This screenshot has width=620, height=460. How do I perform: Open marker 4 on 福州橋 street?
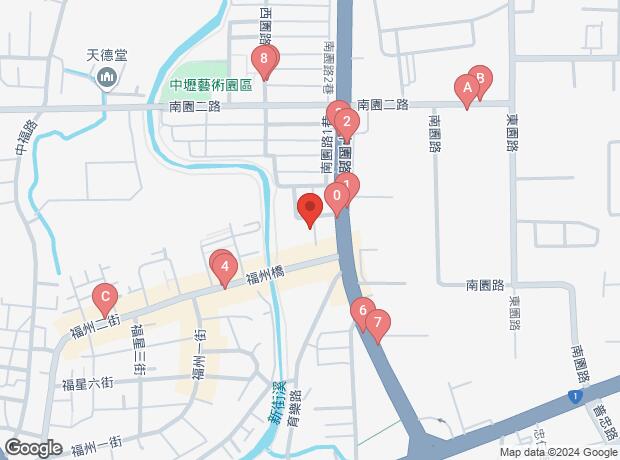[225, 267]
